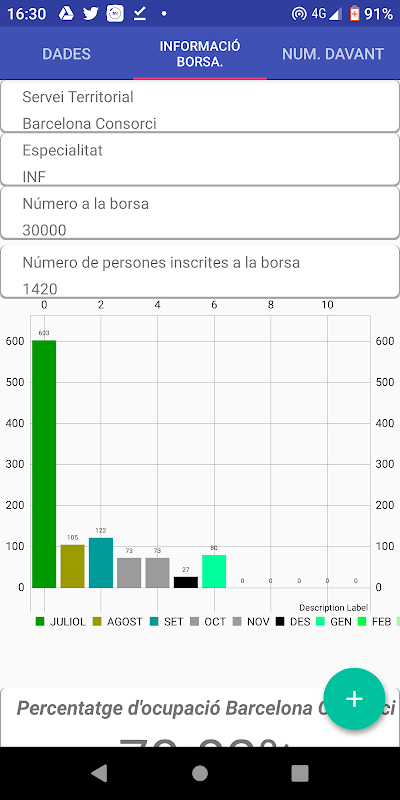Go back using the system back button
This screenshot has width=400, height=800.
tap(100, 773)
